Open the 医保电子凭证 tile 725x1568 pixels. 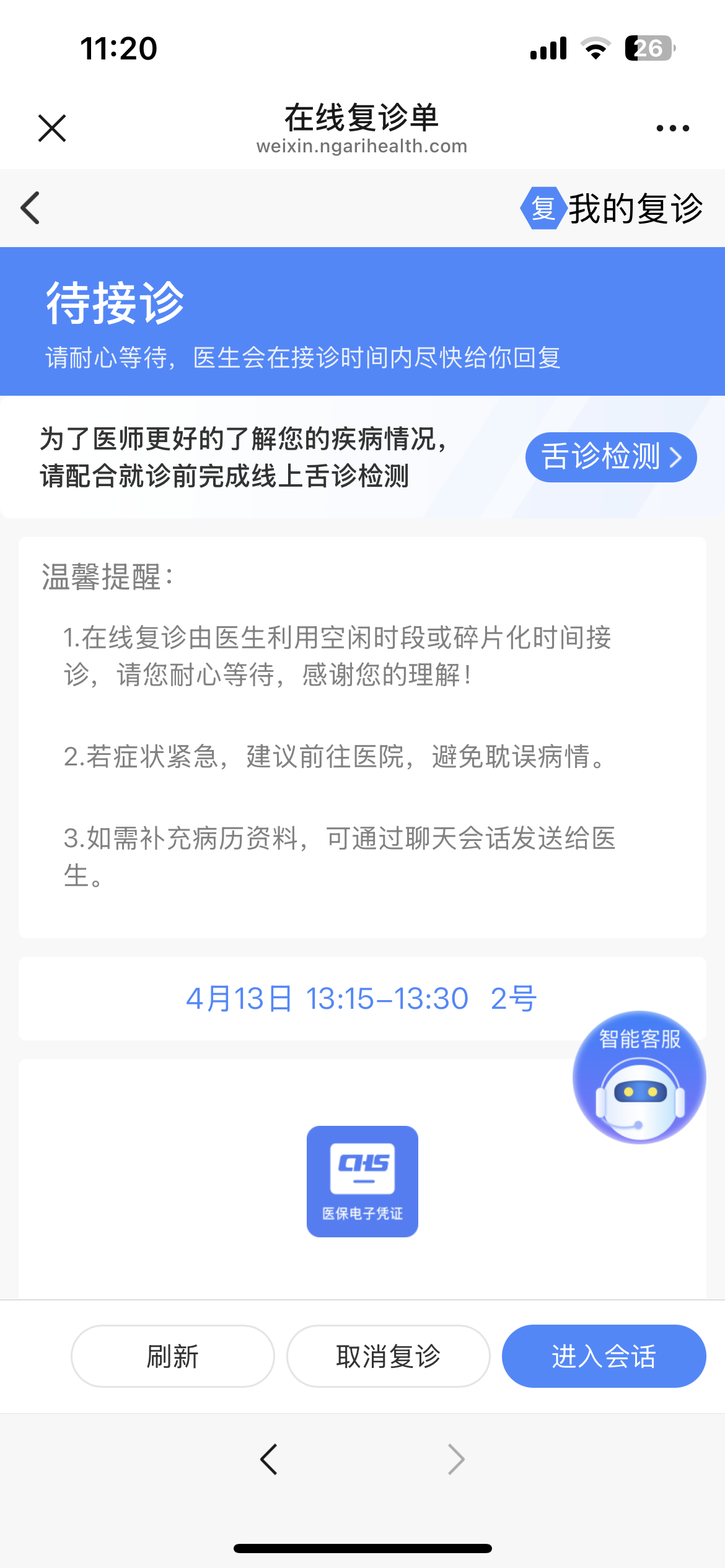pos(362,1181)
